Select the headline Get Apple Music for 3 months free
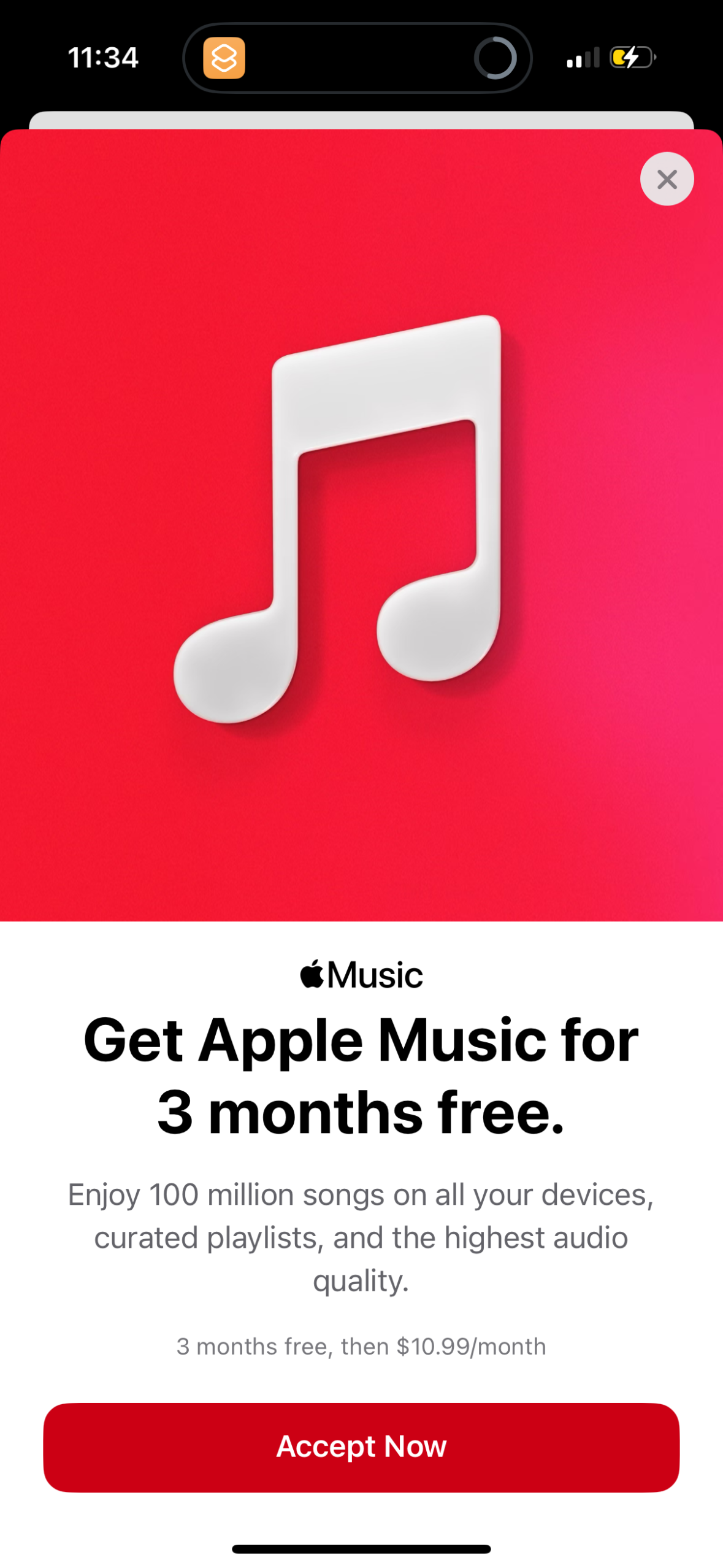 362,1074
